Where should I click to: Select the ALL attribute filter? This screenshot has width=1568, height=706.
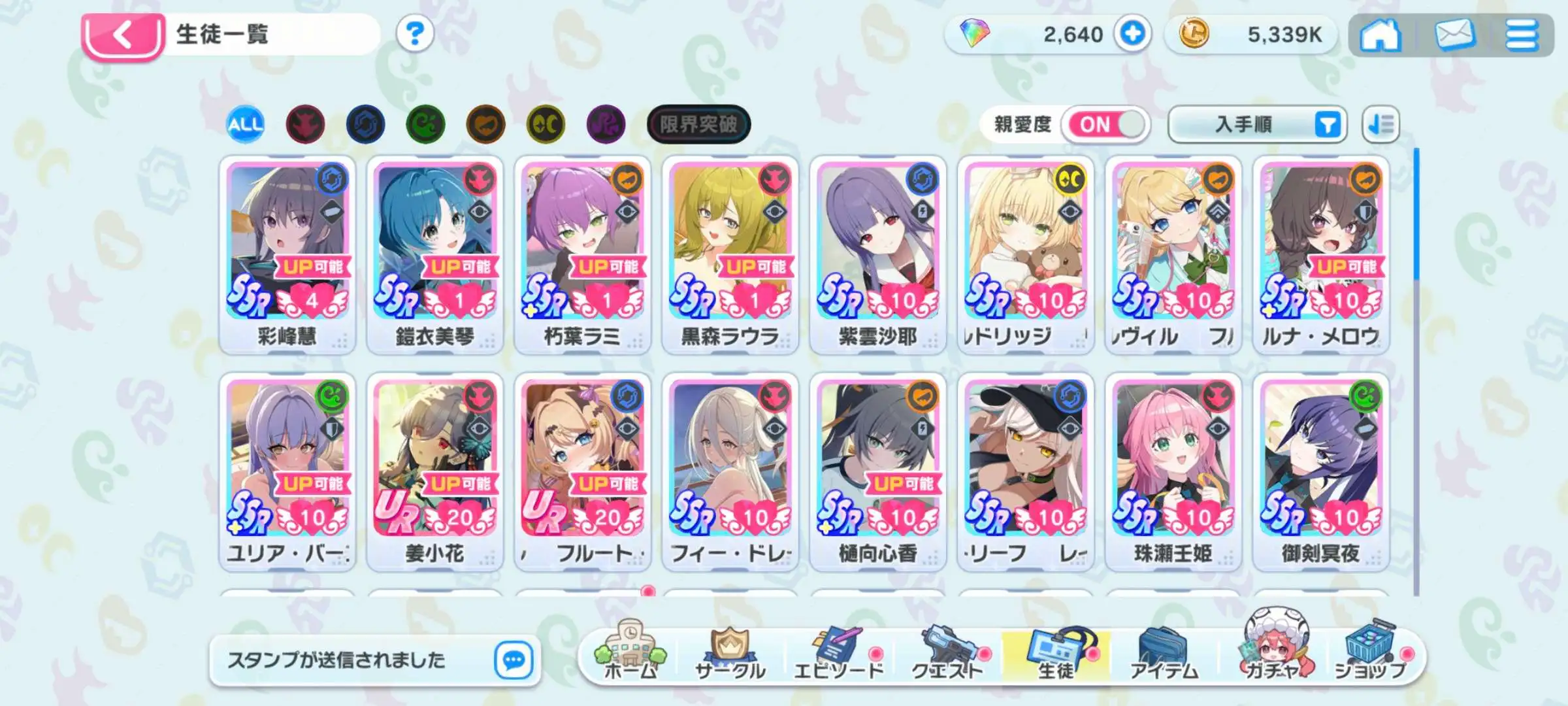(x=246, y=124)
